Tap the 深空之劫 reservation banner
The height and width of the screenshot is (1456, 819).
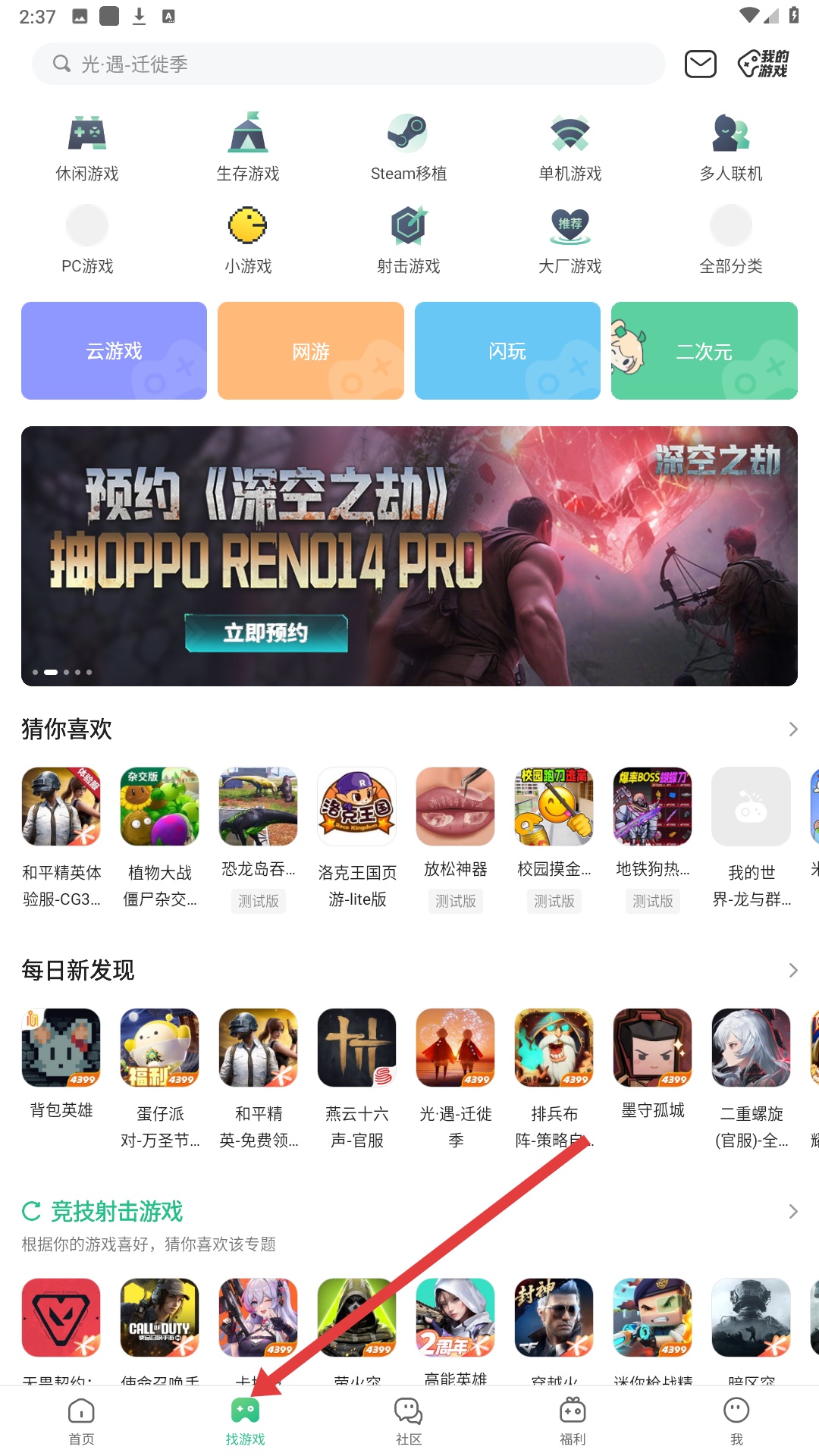tap(409, 556)
